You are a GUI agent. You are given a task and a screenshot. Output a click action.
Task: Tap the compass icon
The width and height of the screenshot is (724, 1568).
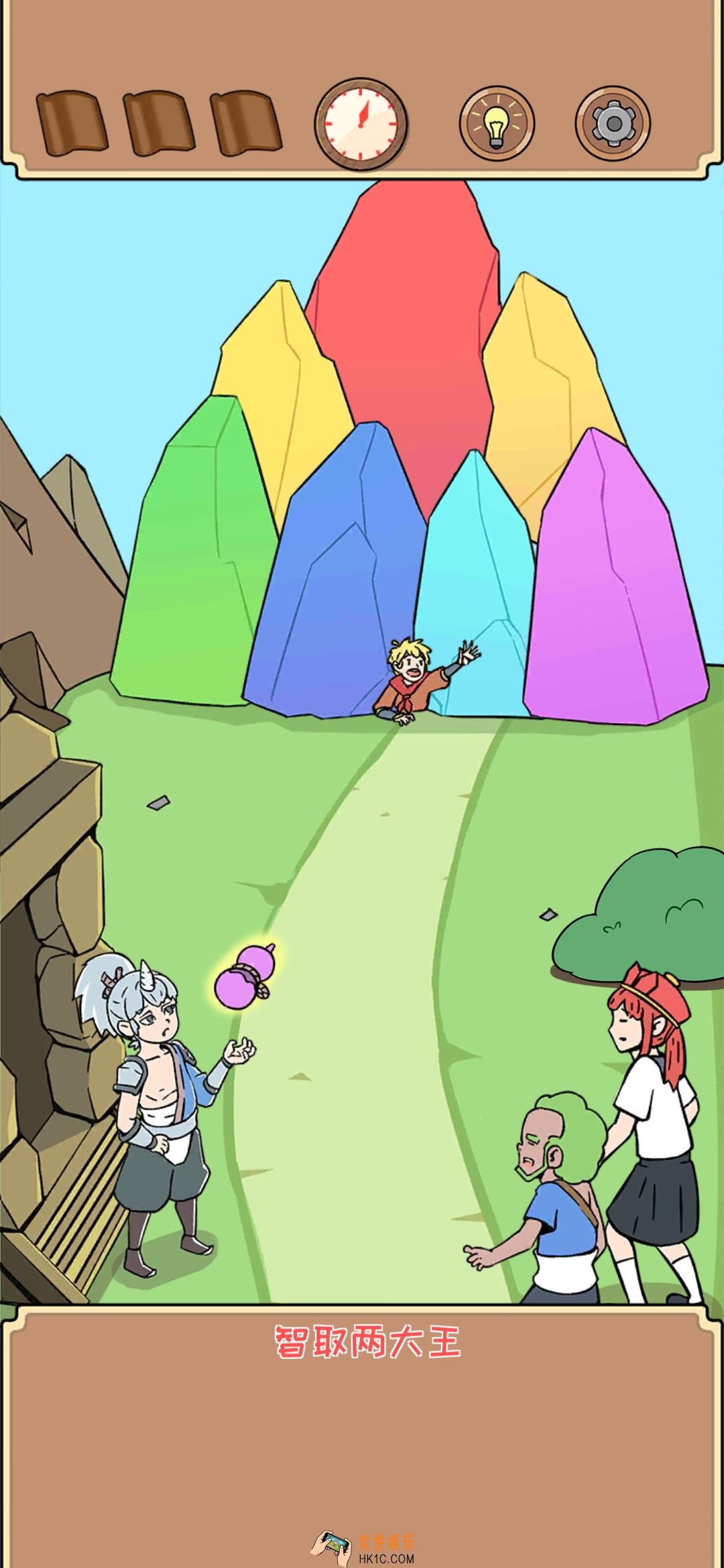pos(361,124)
